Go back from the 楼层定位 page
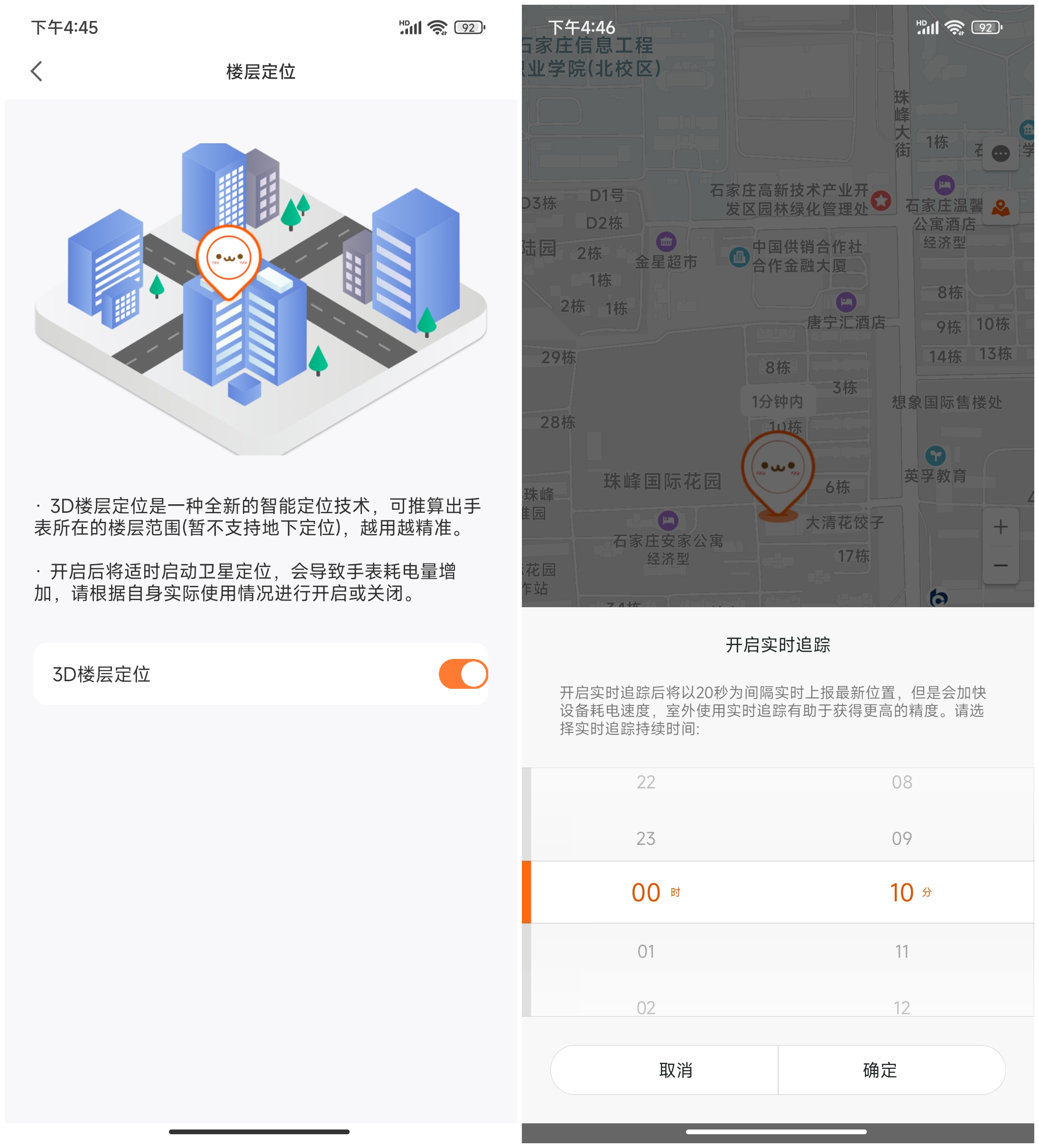 (36, 71)
